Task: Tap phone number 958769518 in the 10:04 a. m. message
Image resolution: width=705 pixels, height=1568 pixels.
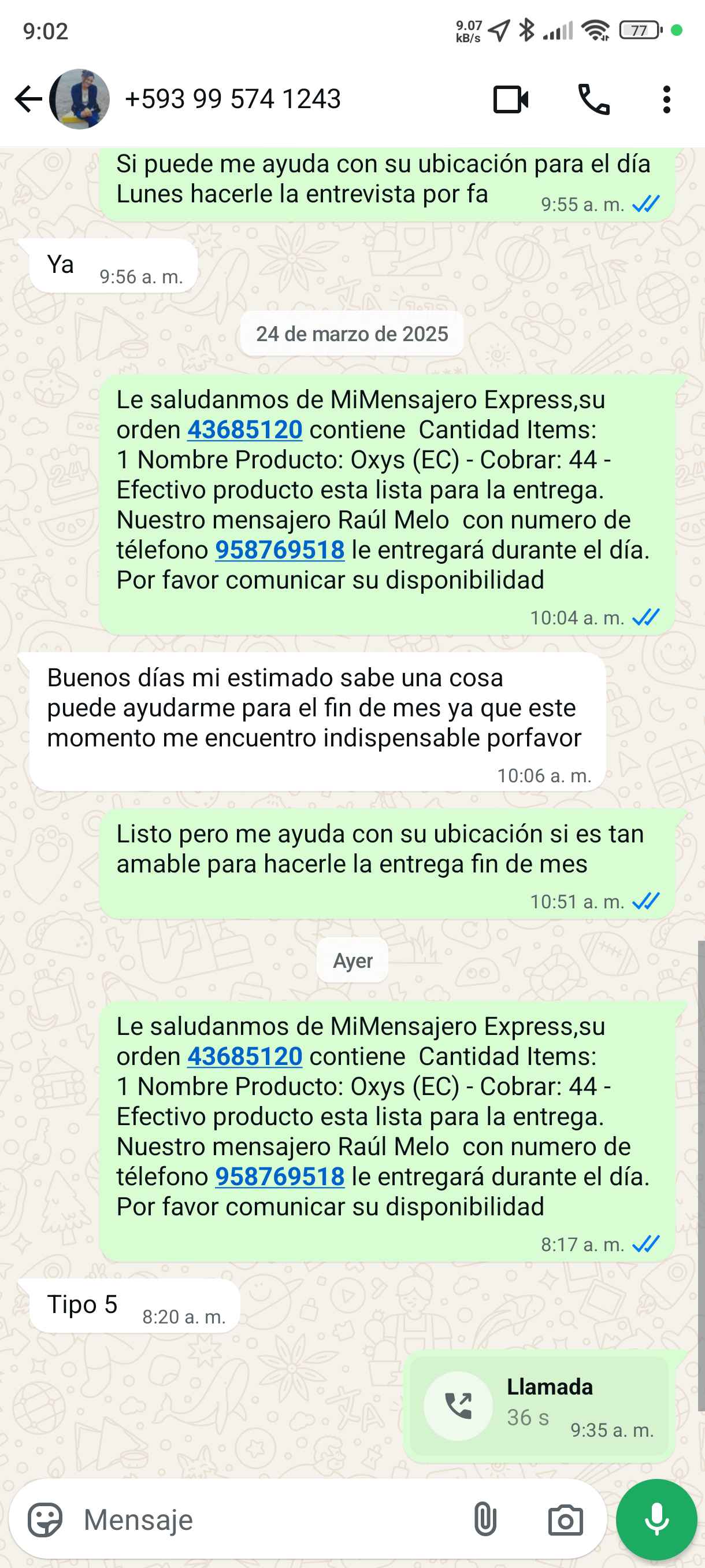Action: (280, 550)
